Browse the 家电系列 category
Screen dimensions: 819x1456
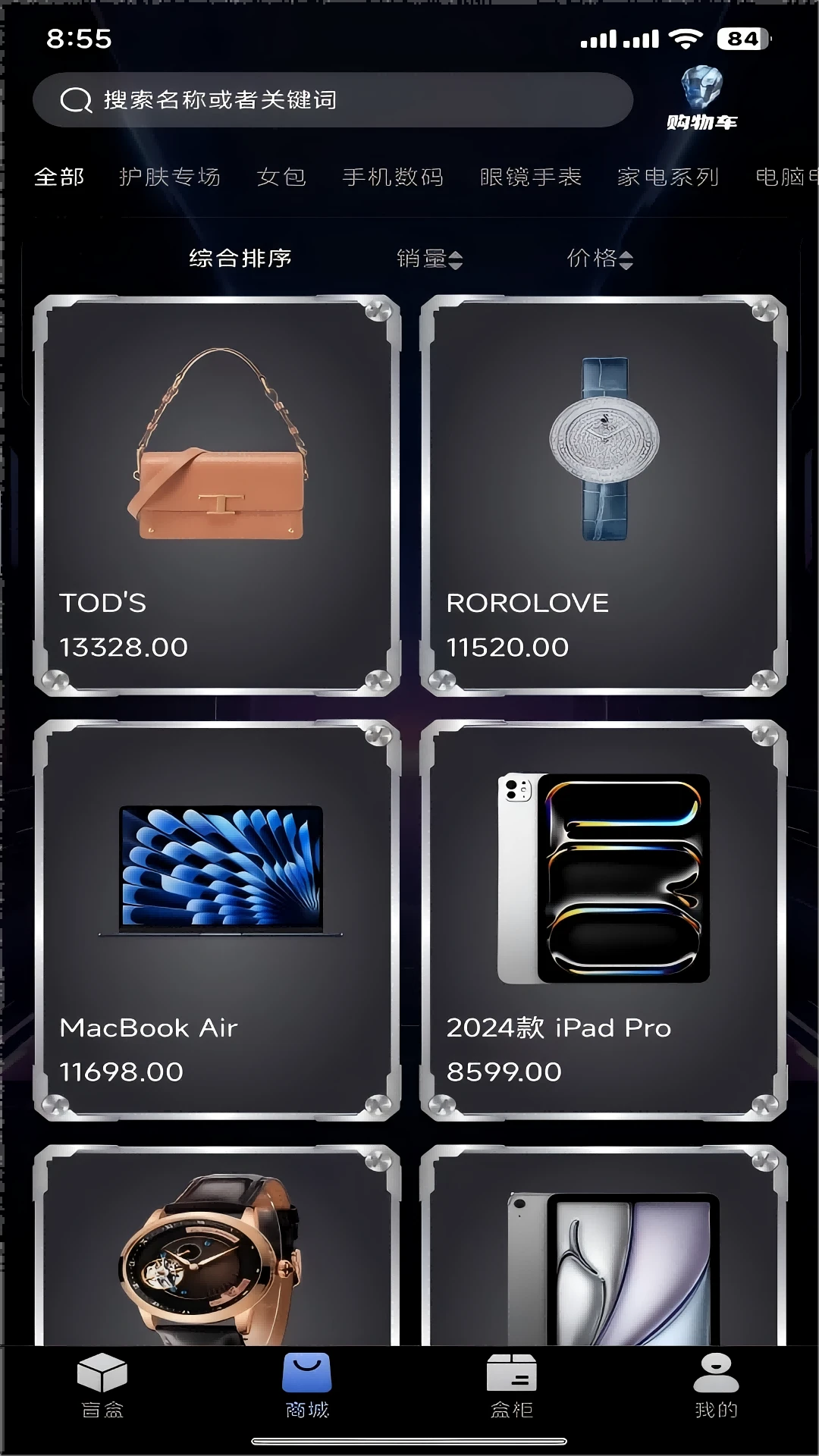pyautogui.click(x=668, y=177)
